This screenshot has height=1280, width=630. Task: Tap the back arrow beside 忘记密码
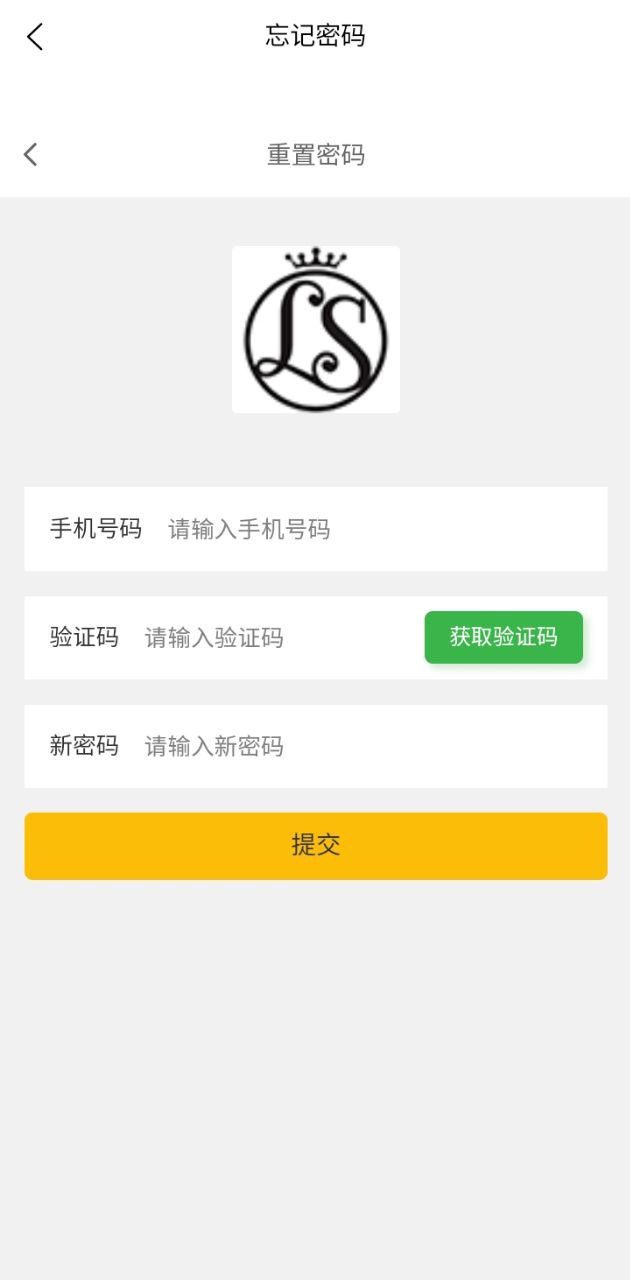tap(35, 37)
